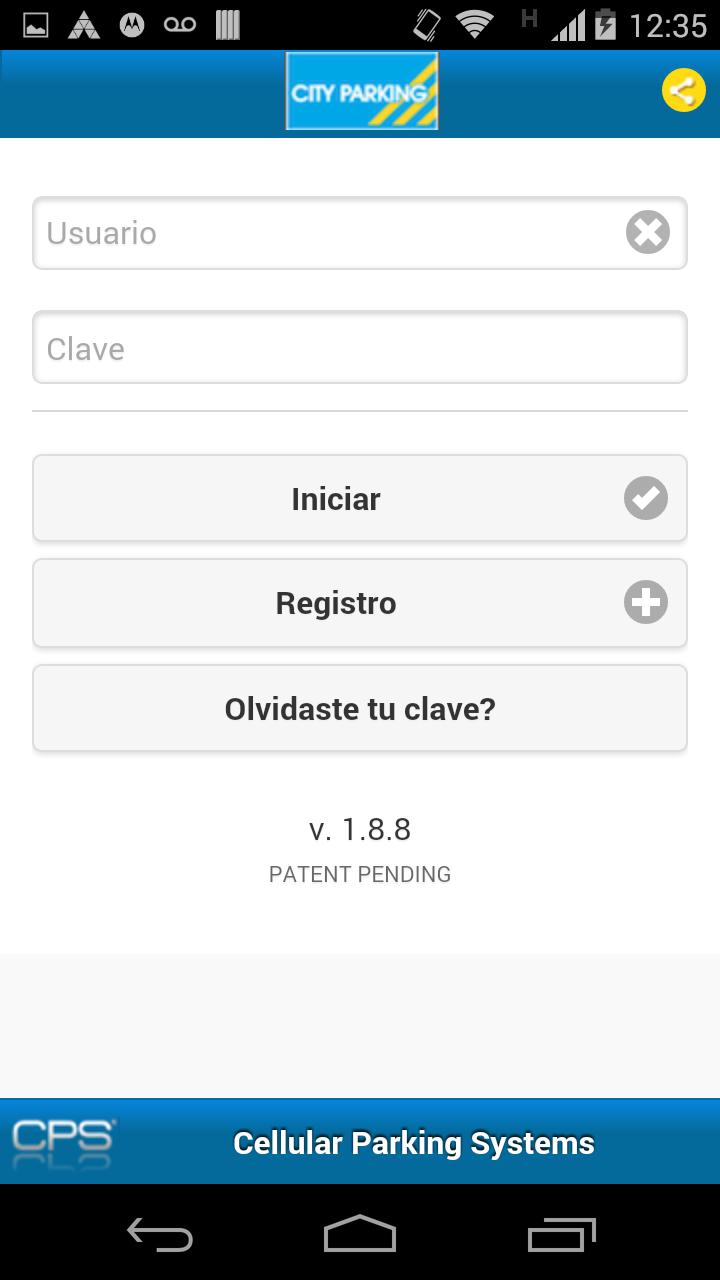Open the app via the City Parking logo
720x1280 pixels.
coord(361,90)
